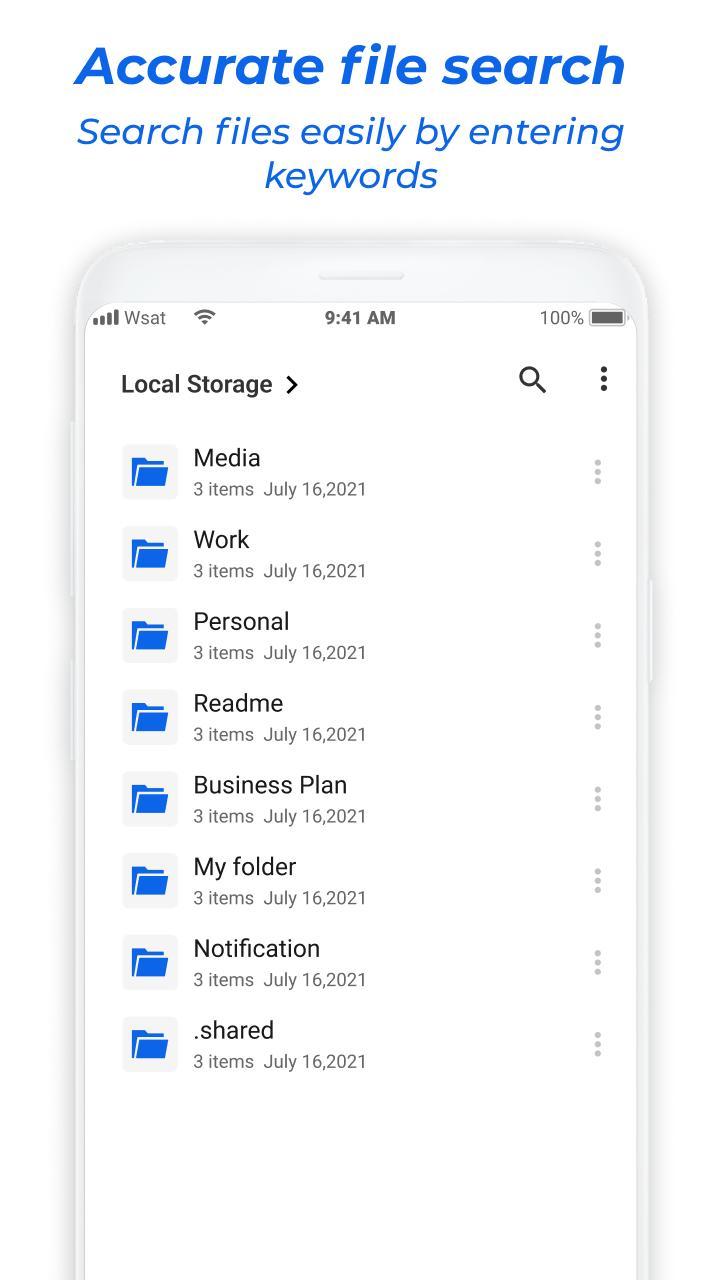Image resolution: width=720 pixels, height=1280 pixels.
Task: Open the My folder directory icon
Action: pyautogui.click(x=150, y=881)
